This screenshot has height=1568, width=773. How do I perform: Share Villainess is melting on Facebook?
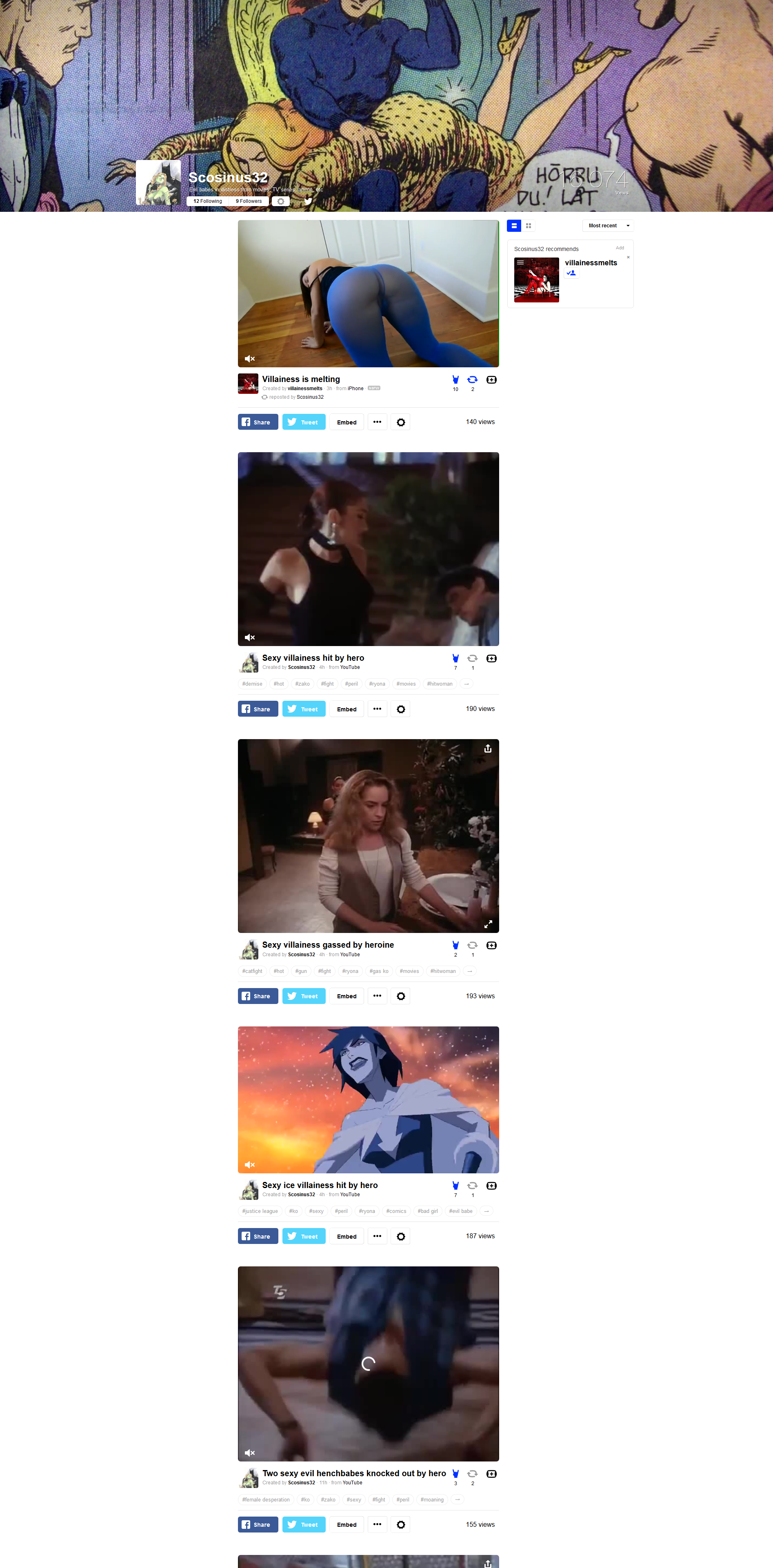(x=258, y=422)
